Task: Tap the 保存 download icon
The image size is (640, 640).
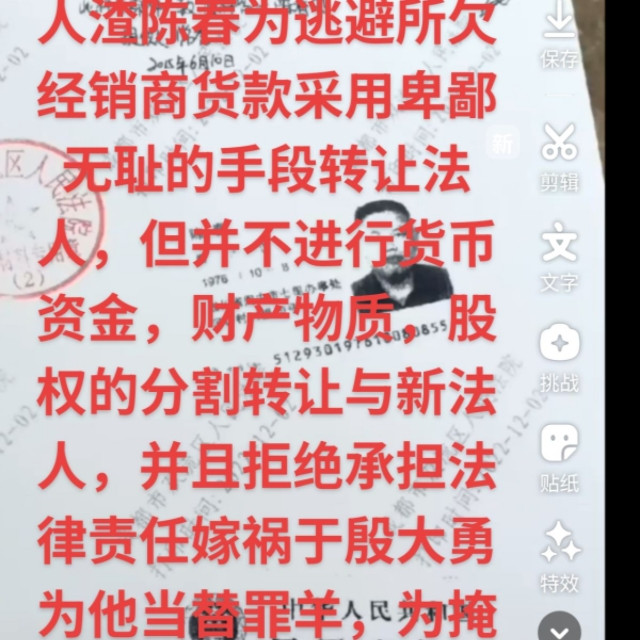Action: coord(560,24)
